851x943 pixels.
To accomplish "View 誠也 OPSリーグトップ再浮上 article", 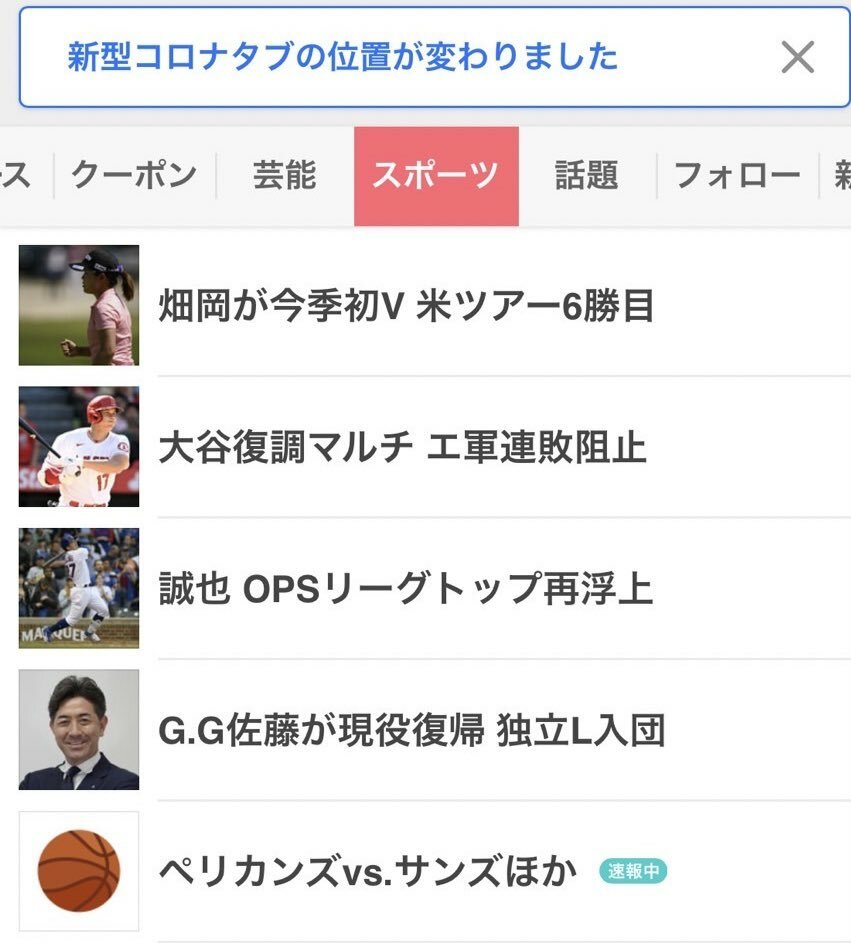I will click(x=405, y=589).
